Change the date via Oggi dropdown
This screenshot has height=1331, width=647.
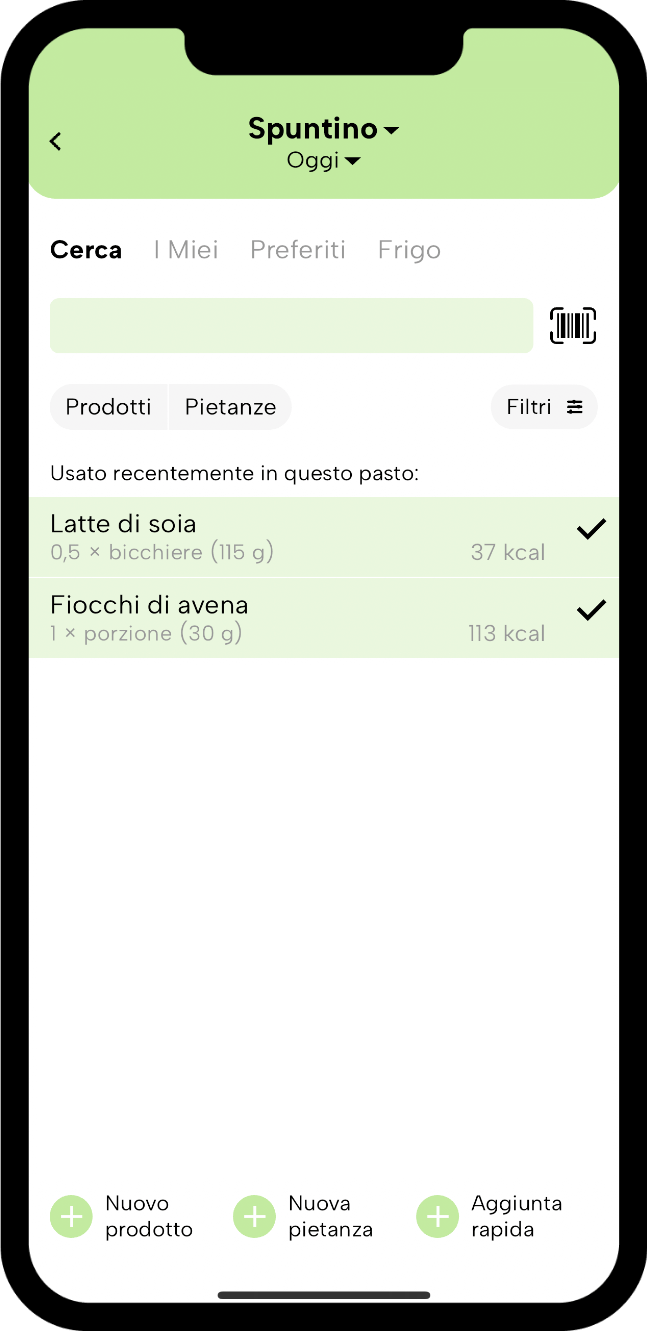coord(323,160)
